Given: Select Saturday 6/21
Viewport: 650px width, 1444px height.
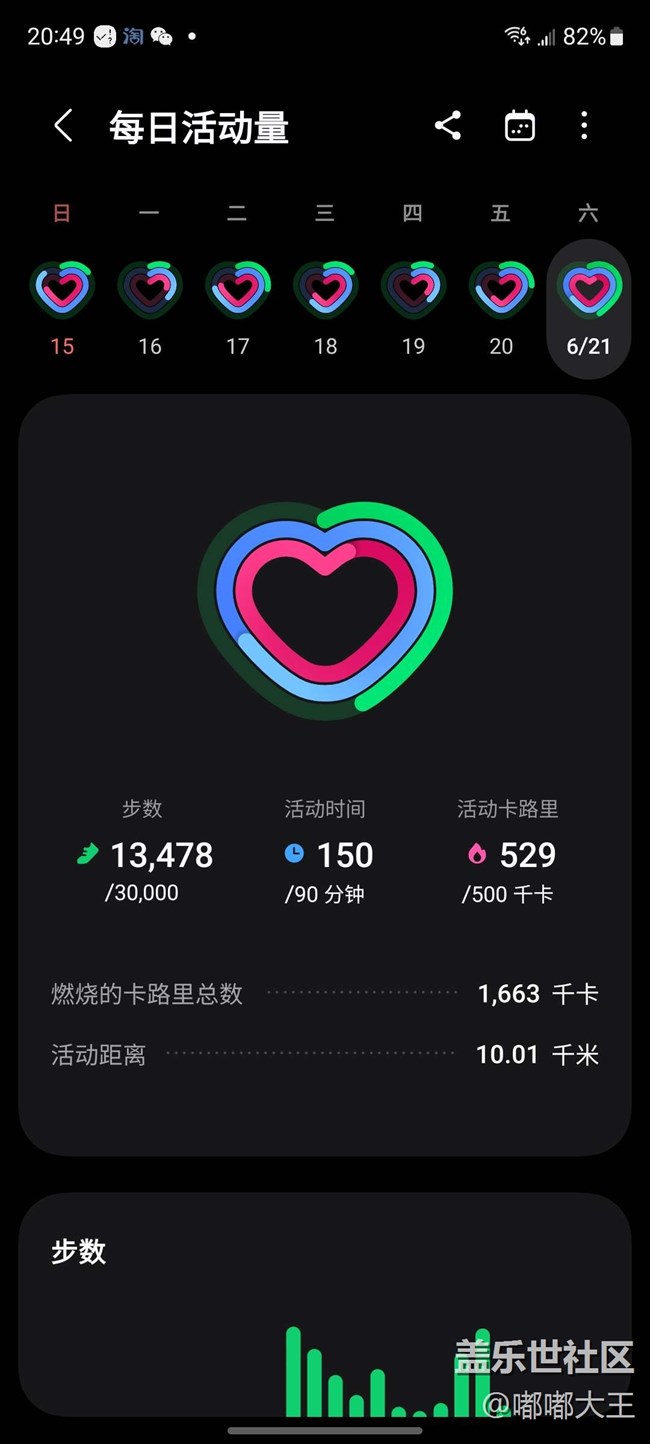Looking at the screenshot, I should 589,309.
